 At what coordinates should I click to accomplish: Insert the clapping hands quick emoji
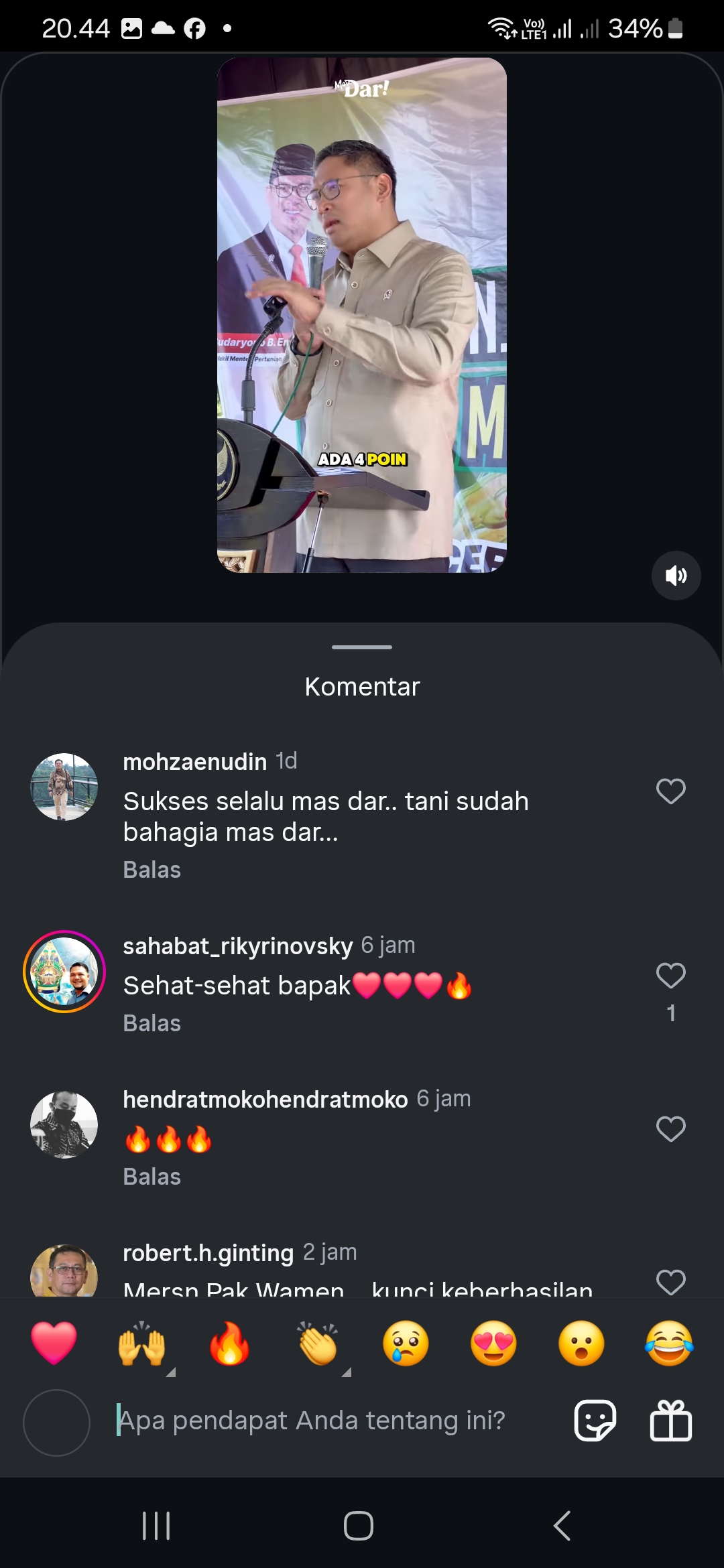(x=318, y=1344)
